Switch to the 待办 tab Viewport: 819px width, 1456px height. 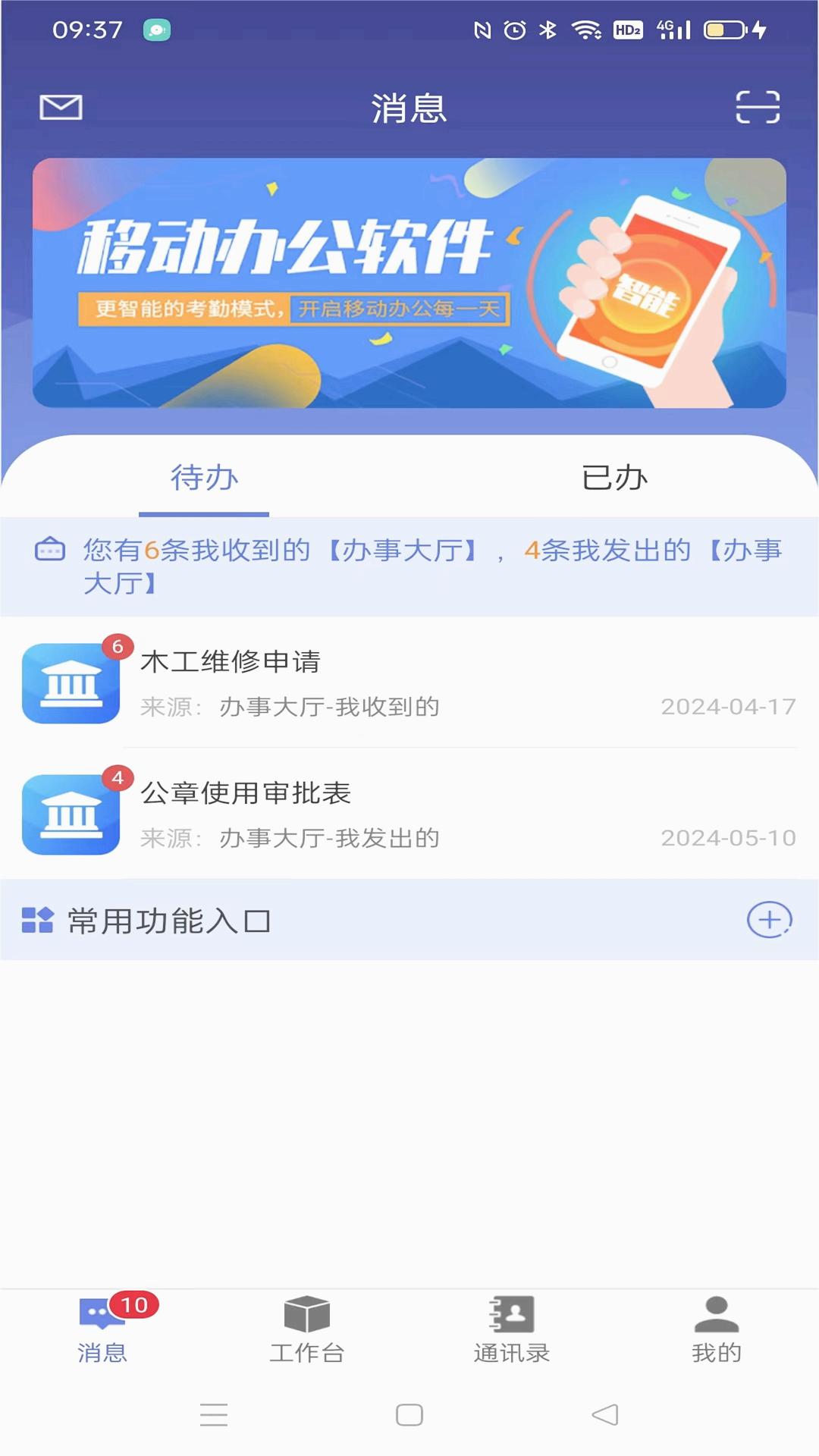pyautogui.click(x=203, y=478)
